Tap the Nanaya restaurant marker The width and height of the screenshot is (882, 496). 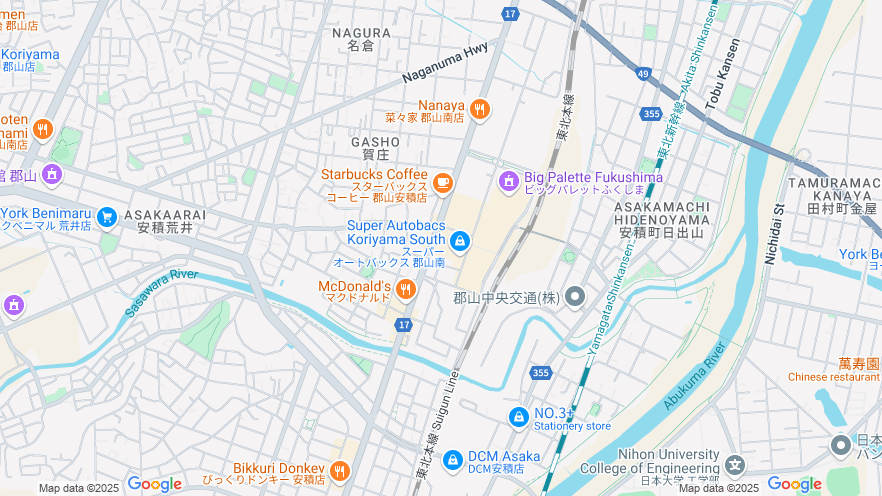480,109
